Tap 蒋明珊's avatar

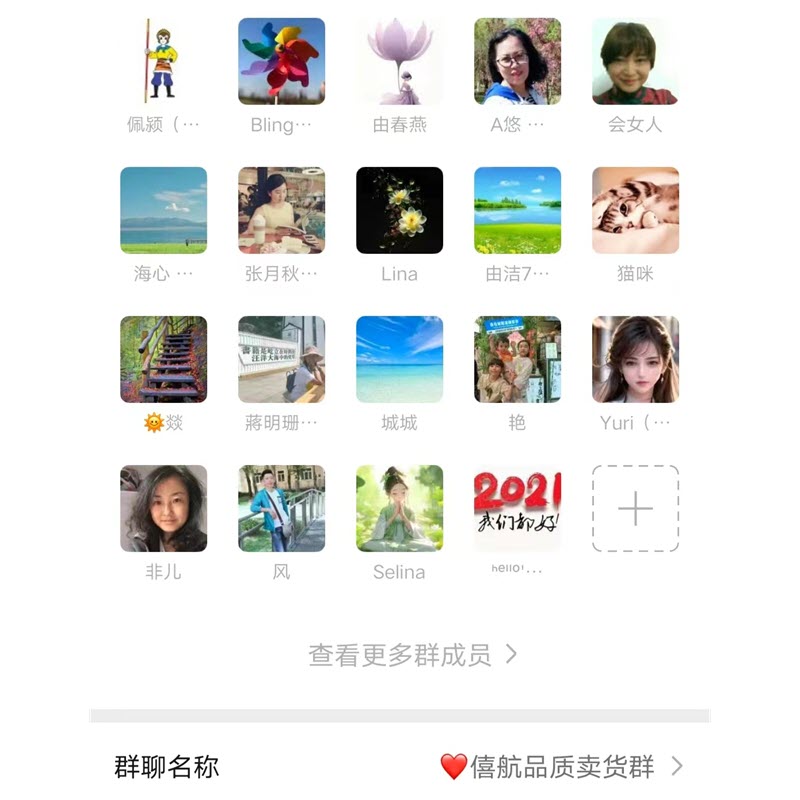click(281, 359)
